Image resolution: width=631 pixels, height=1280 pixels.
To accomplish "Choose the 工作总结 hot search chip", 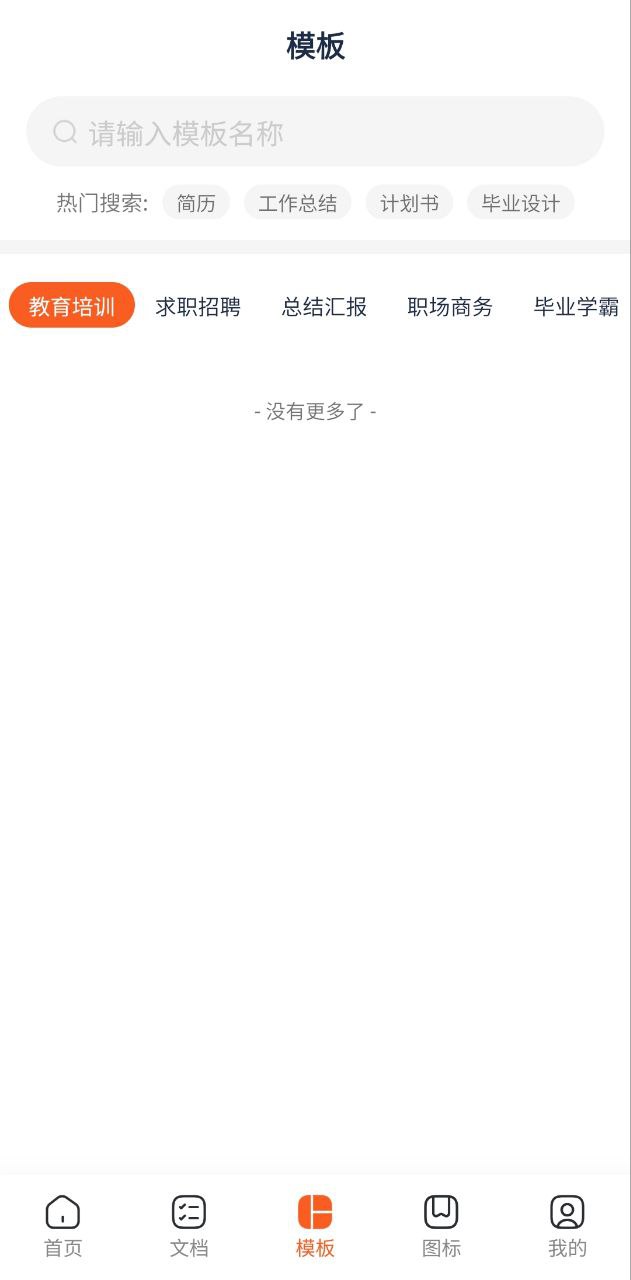I will point(298,203).
